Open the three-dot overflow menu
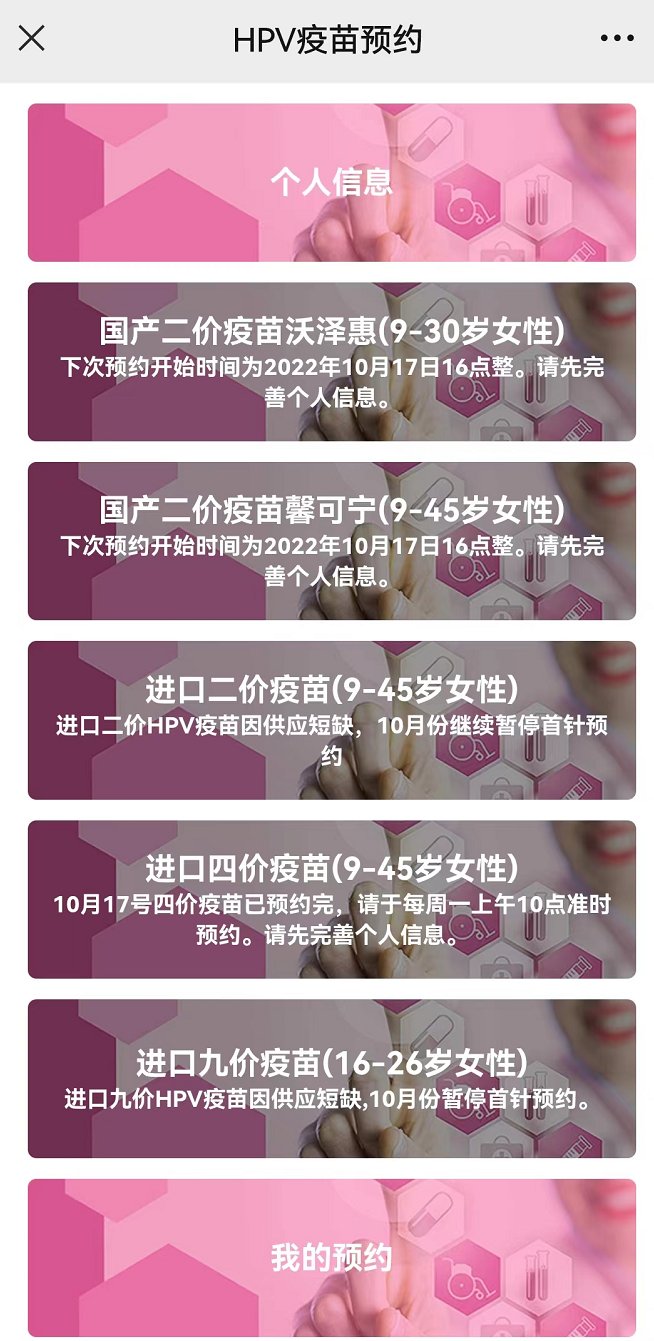This screenshot has width=654, height=1341. point(617,39)
